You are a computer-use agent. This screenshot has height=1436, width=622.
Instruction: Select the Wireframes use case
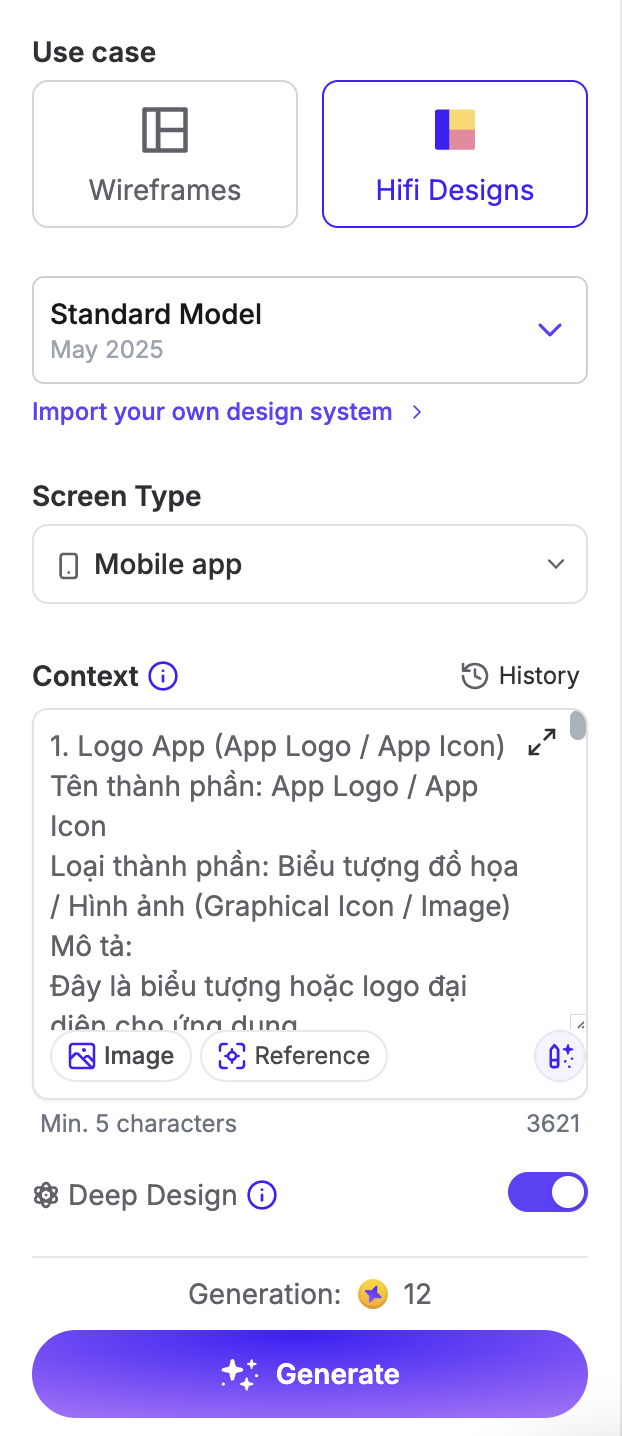point(165,154)
